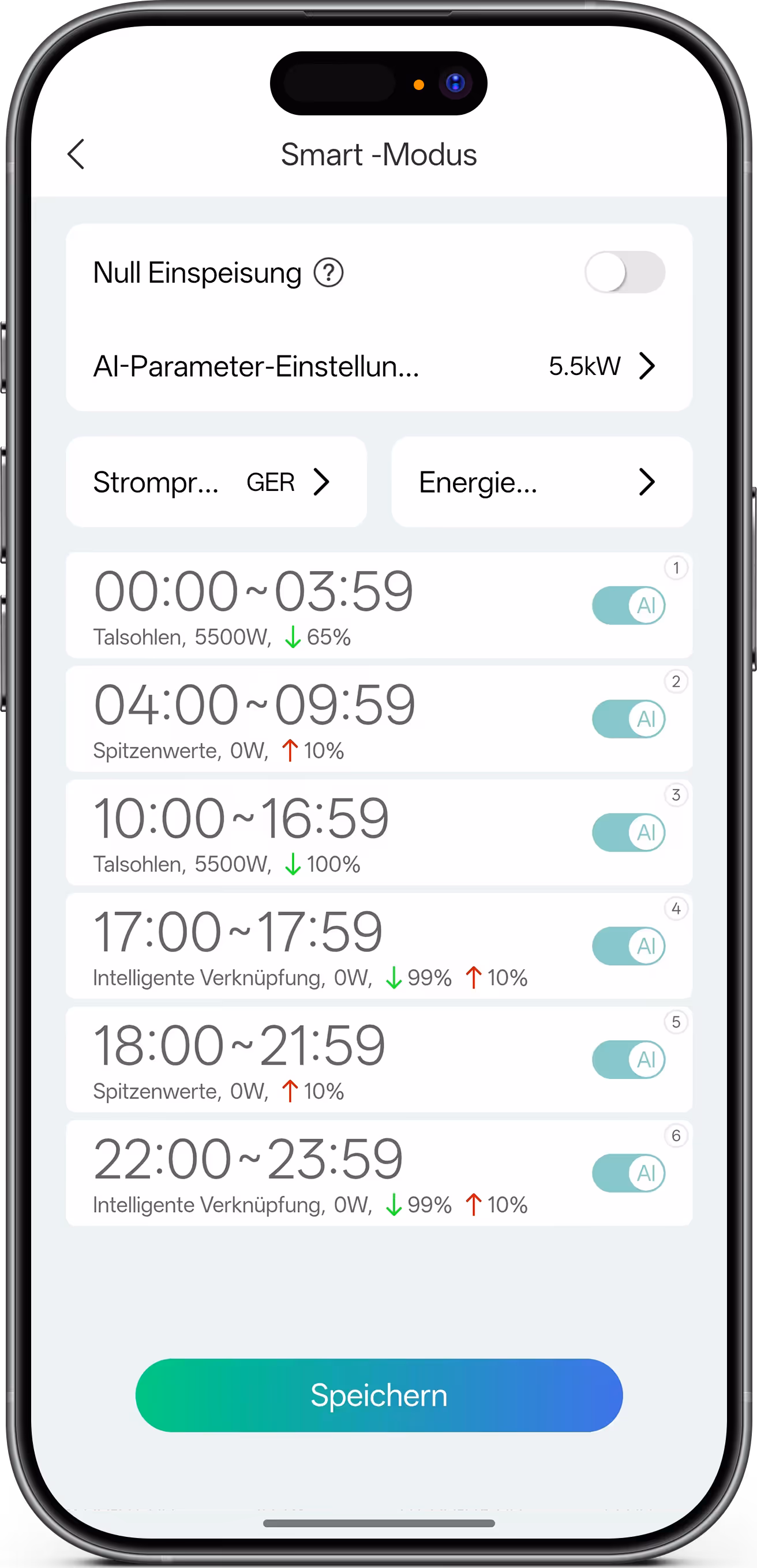Open AI-Parameter-Einstellungen 5.5kW row

378,366
